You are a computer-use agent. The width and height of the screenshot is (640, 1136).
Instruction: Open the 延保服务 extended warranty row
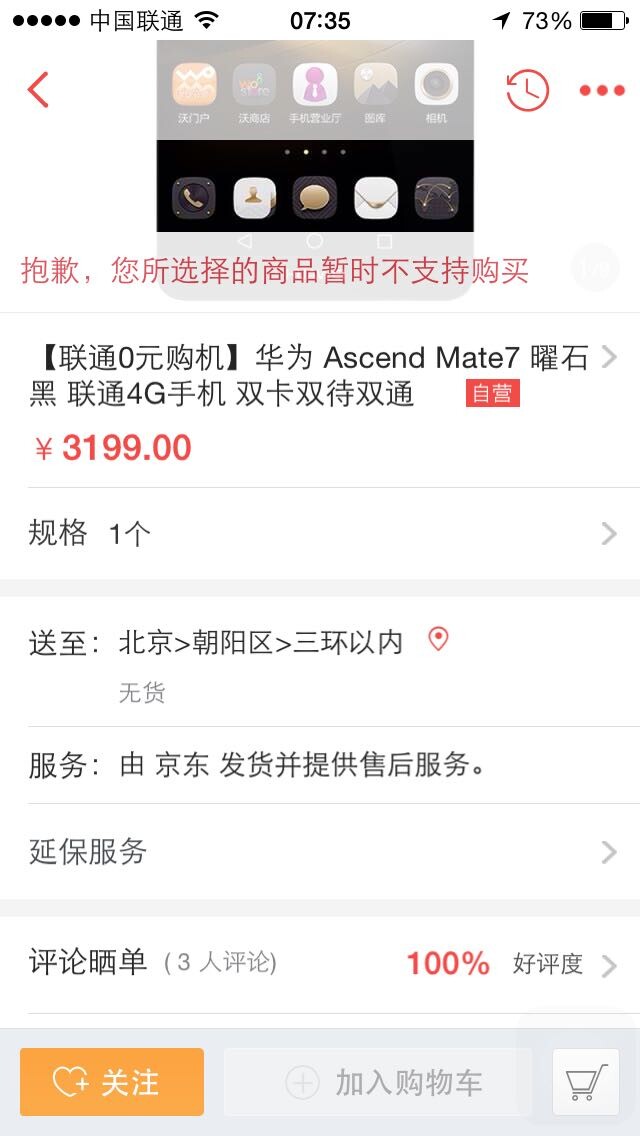(x=320, y=852)
